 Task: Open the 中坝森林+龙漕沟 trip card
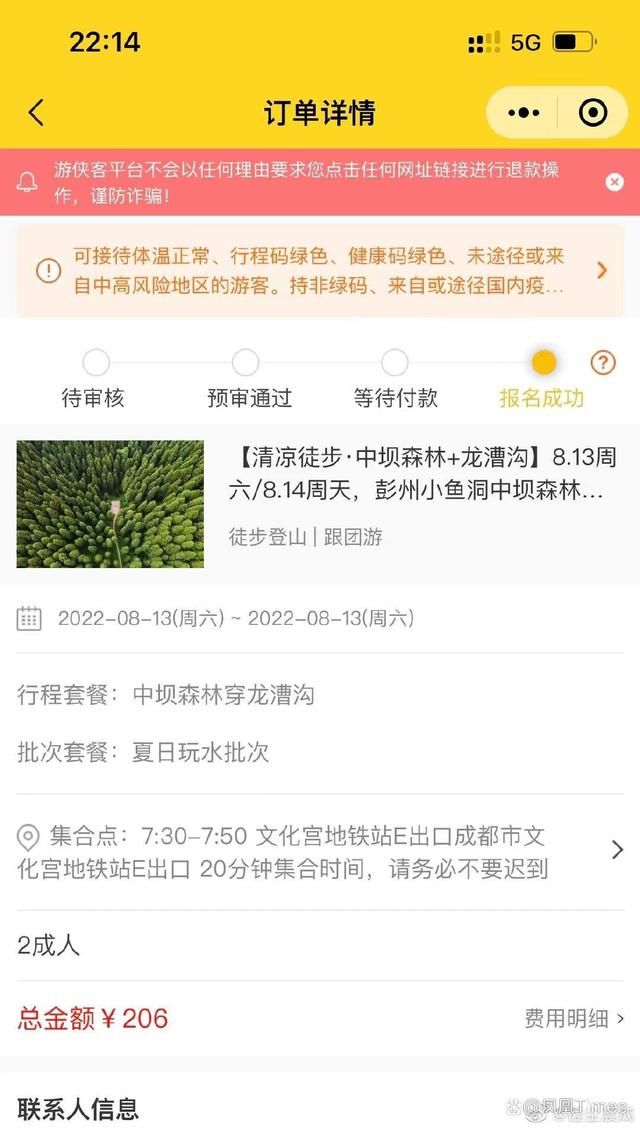tap(320, 503)
